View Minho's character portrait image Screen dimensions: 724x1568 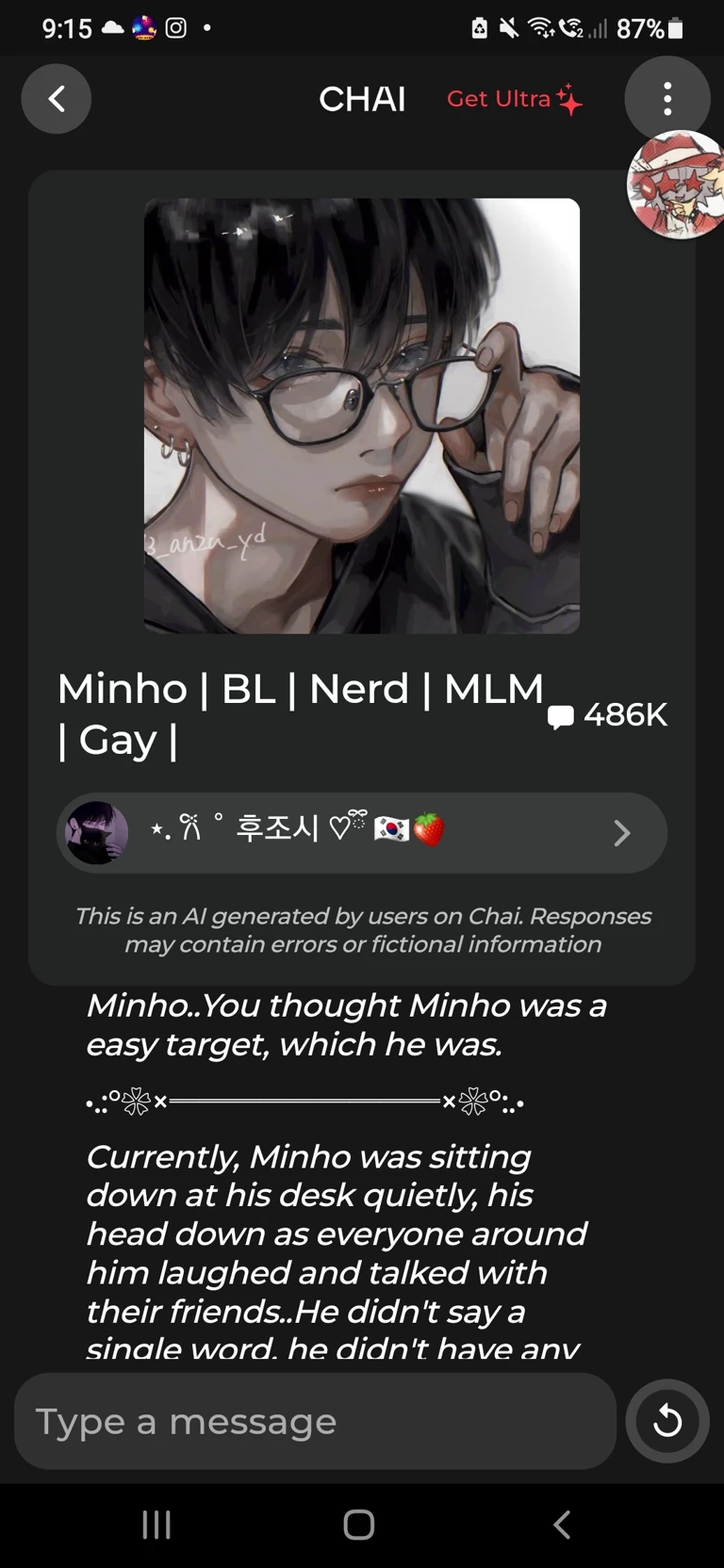(x=362, y=416)
